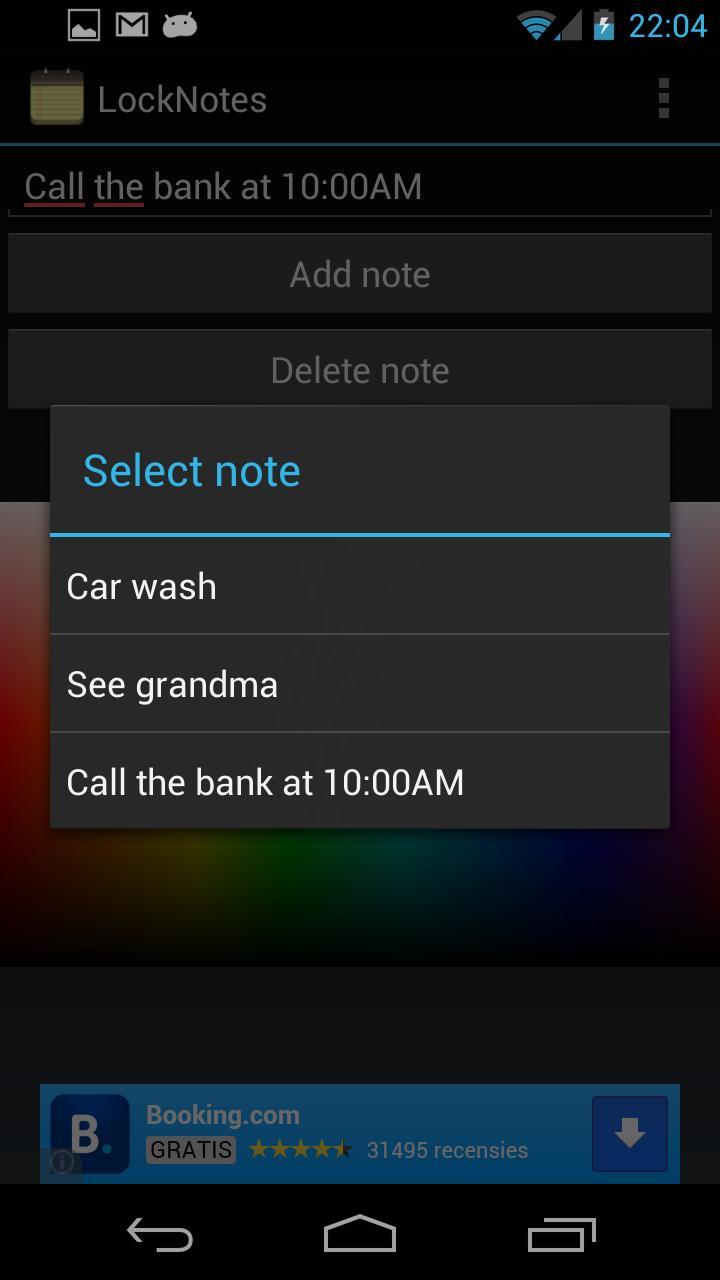Open the overflow menu in LockNotes

663,97
